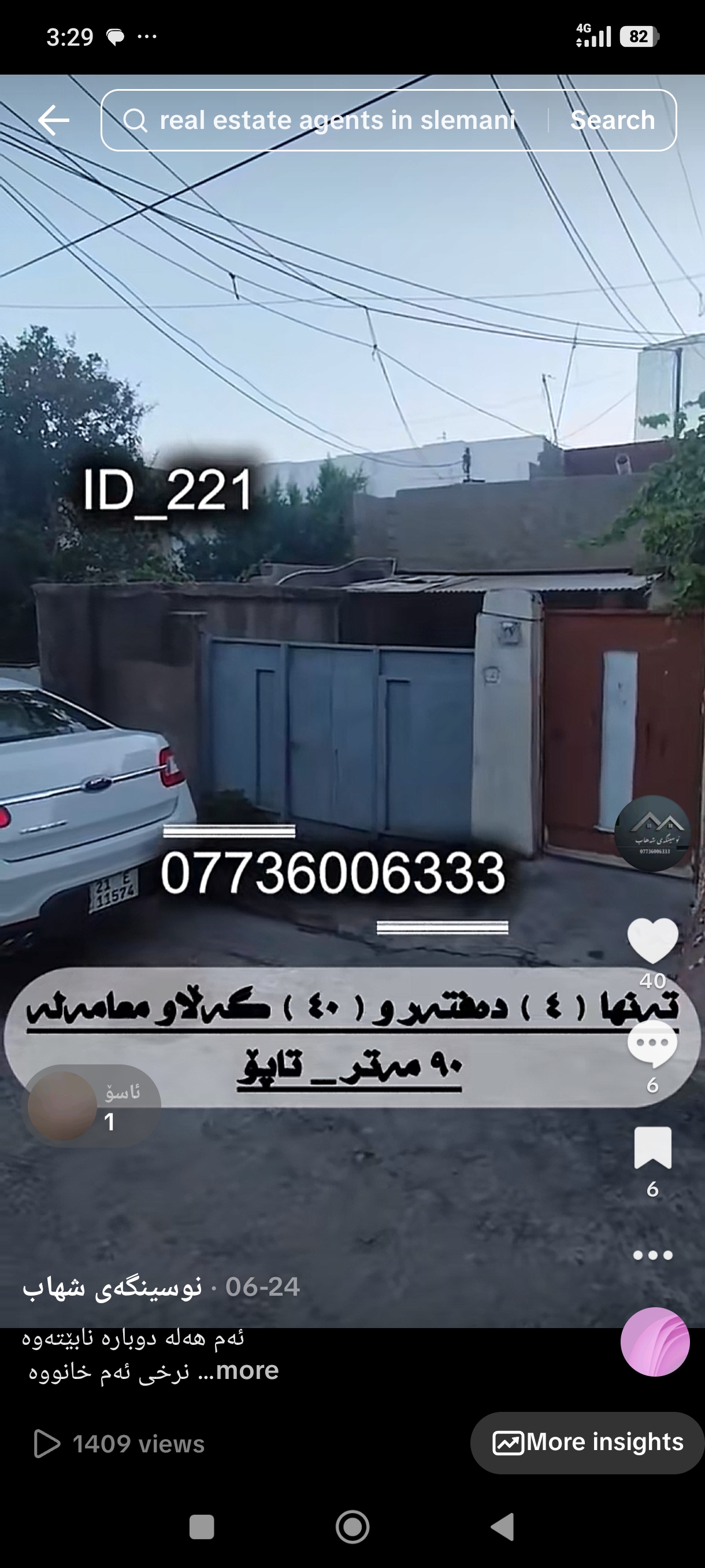The image size is (705, 1568).
Task: Like this video with the heart icon
Action: tap(652, 941)
